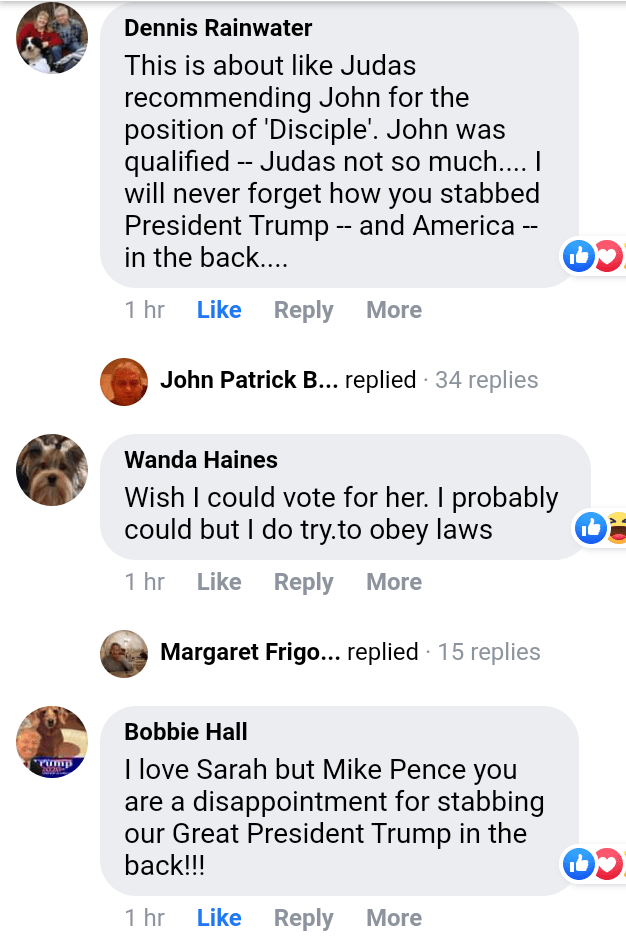The image size is (626, 944).
Task: Open Wanda Haines's profile name
Action: point(201,460)
